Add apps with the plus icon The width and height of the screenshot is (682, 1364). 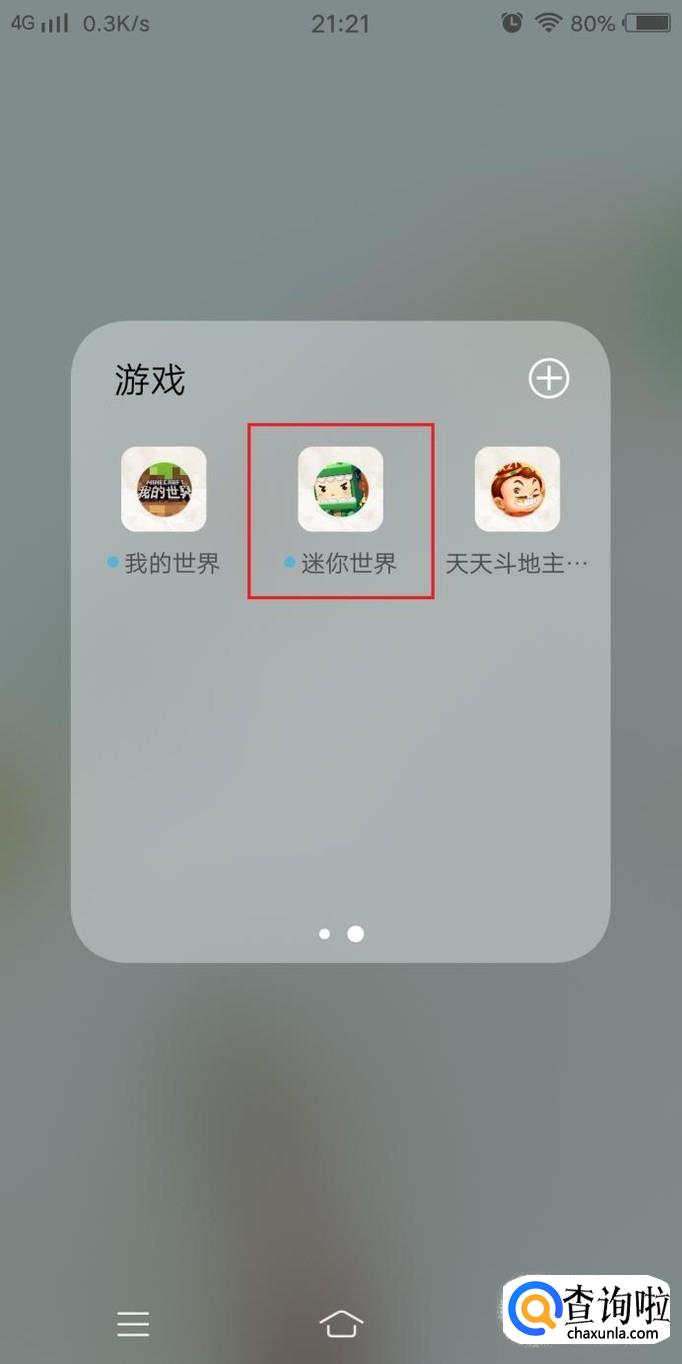point(548,379)
